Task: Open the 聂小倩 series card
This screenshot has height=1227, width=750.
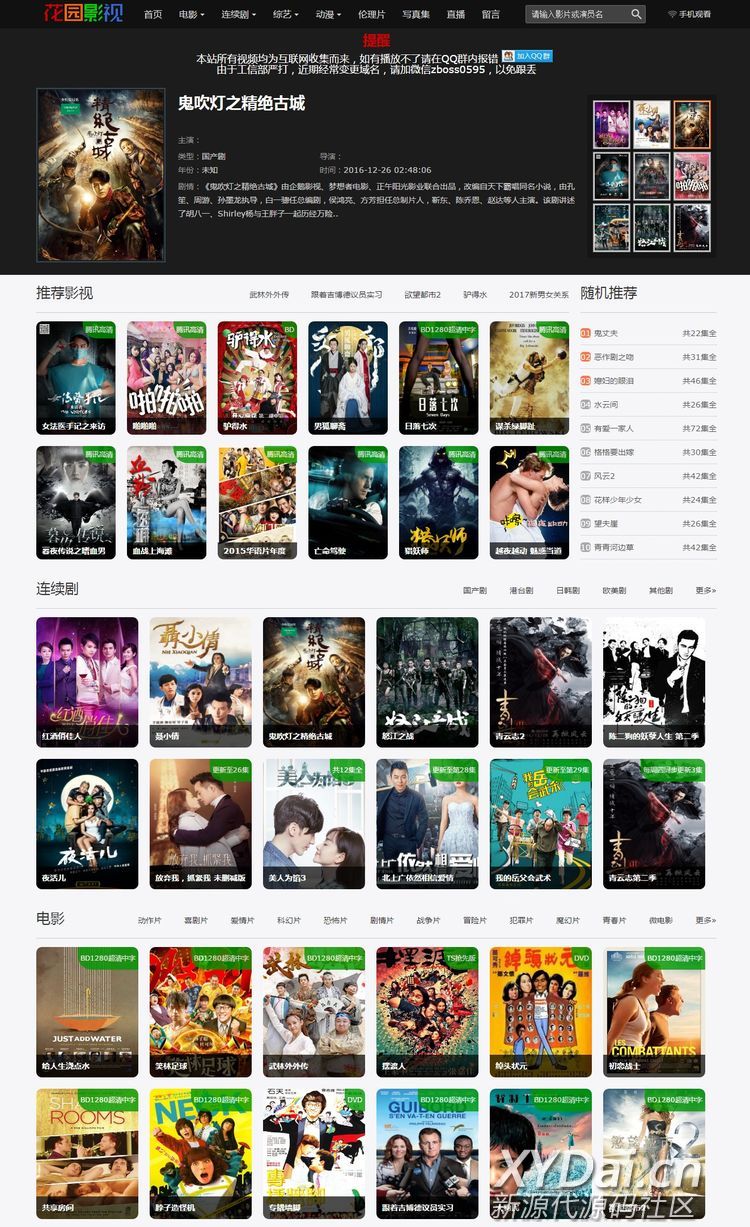Action: click(x=200, y=681)
